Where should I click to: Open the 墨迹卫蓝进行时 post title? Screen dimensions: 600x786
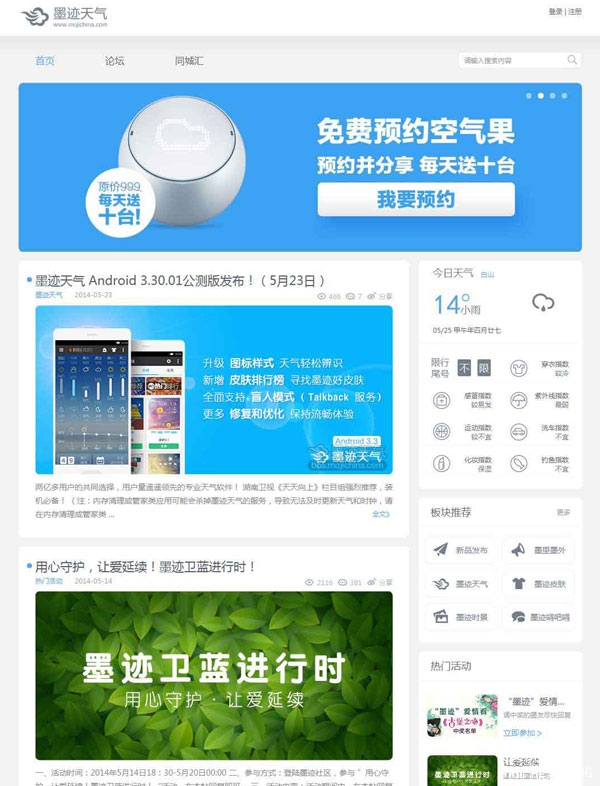(x=146, y=566)
